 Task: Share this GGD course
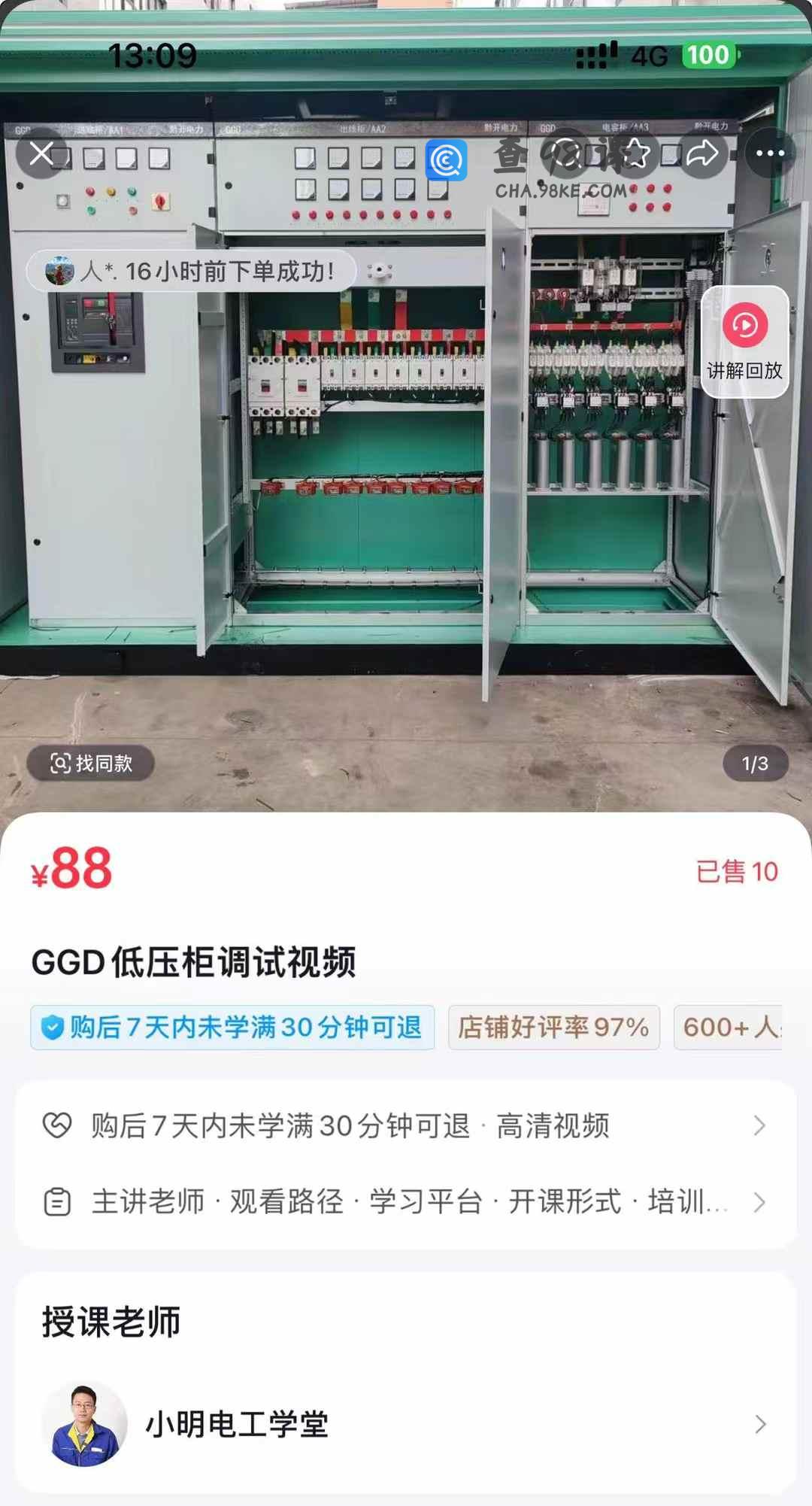[702, 153]
